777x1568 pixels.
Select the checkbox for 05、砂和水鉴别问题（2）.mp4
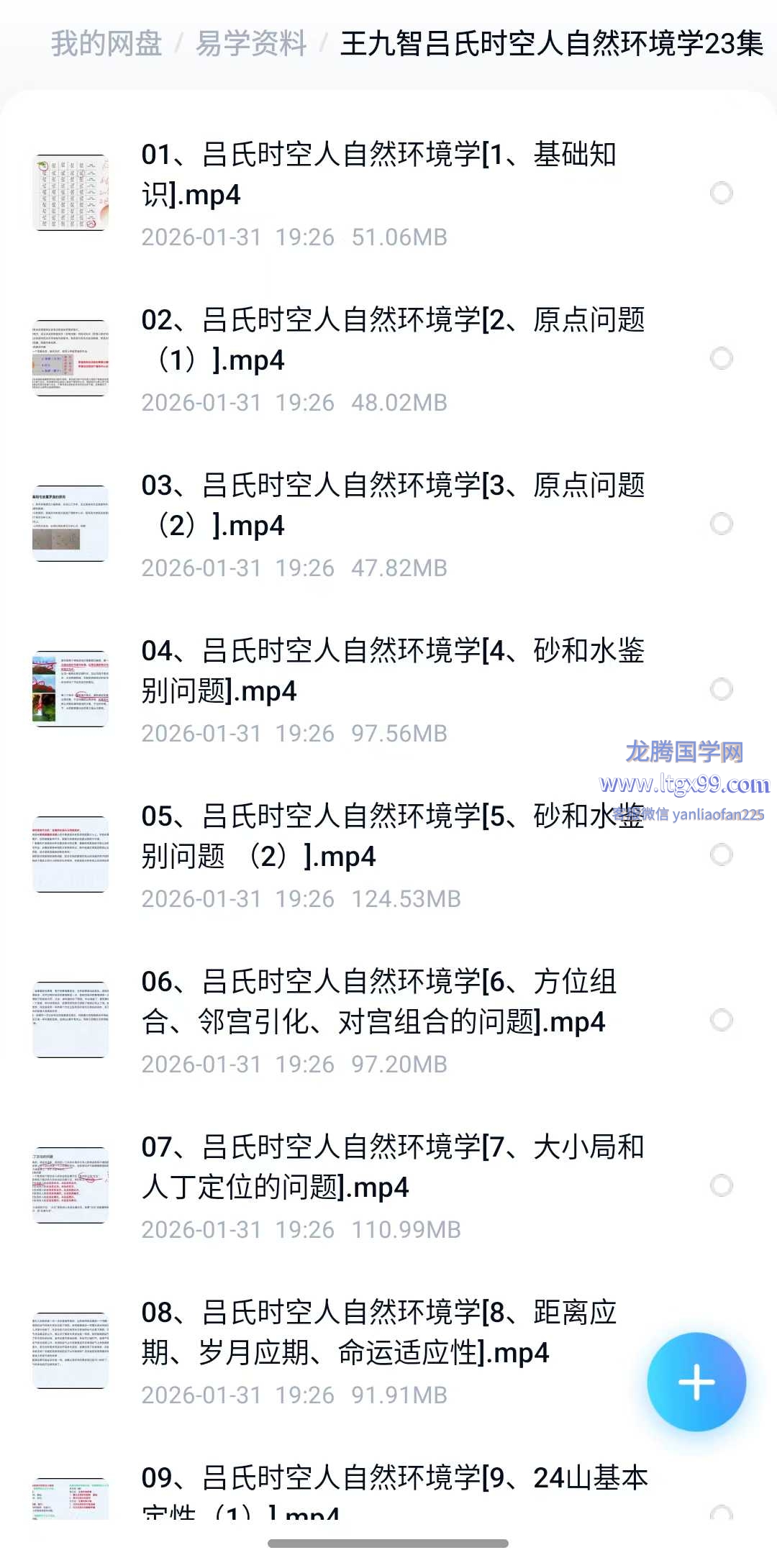tap(721, 854)
